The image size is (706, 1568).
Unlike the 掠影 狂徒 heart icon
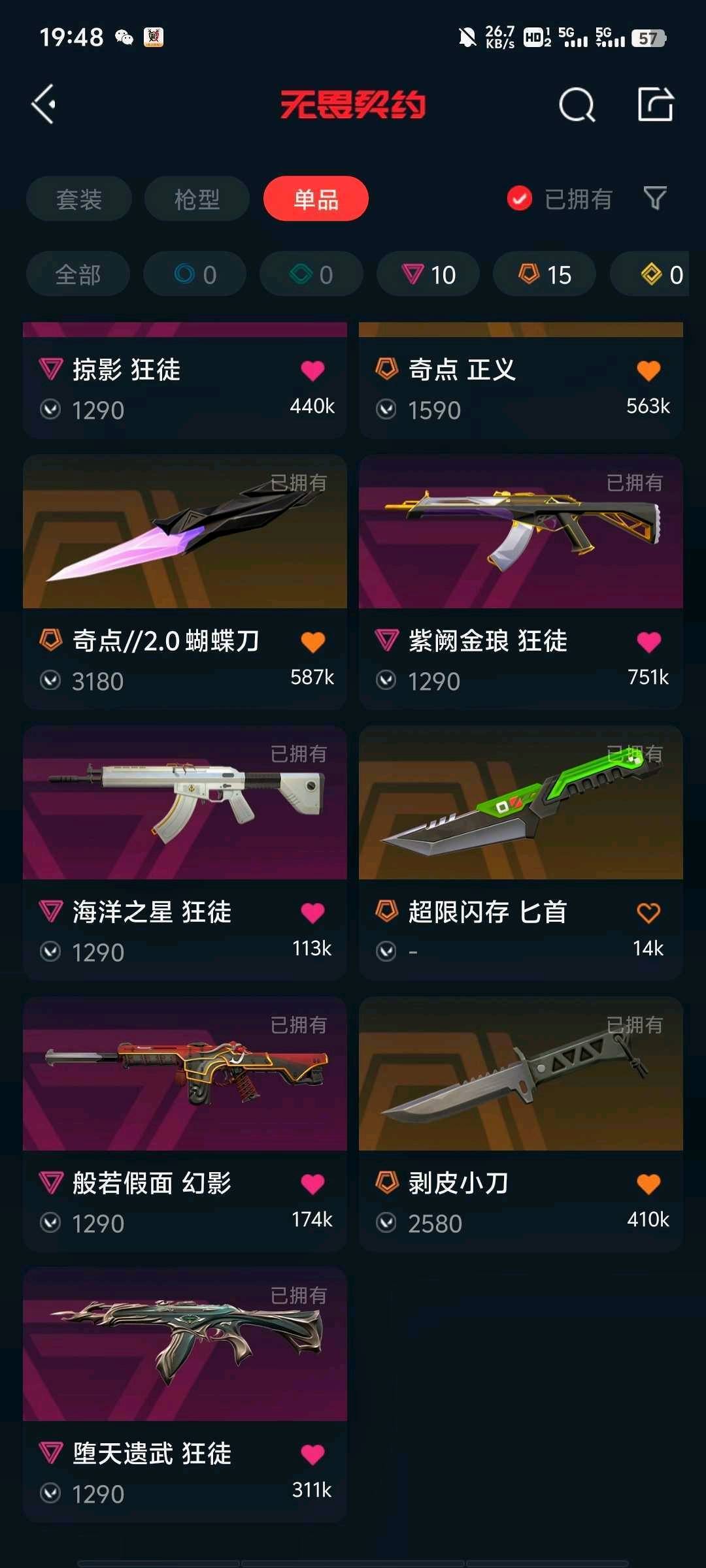pos(312,370)
